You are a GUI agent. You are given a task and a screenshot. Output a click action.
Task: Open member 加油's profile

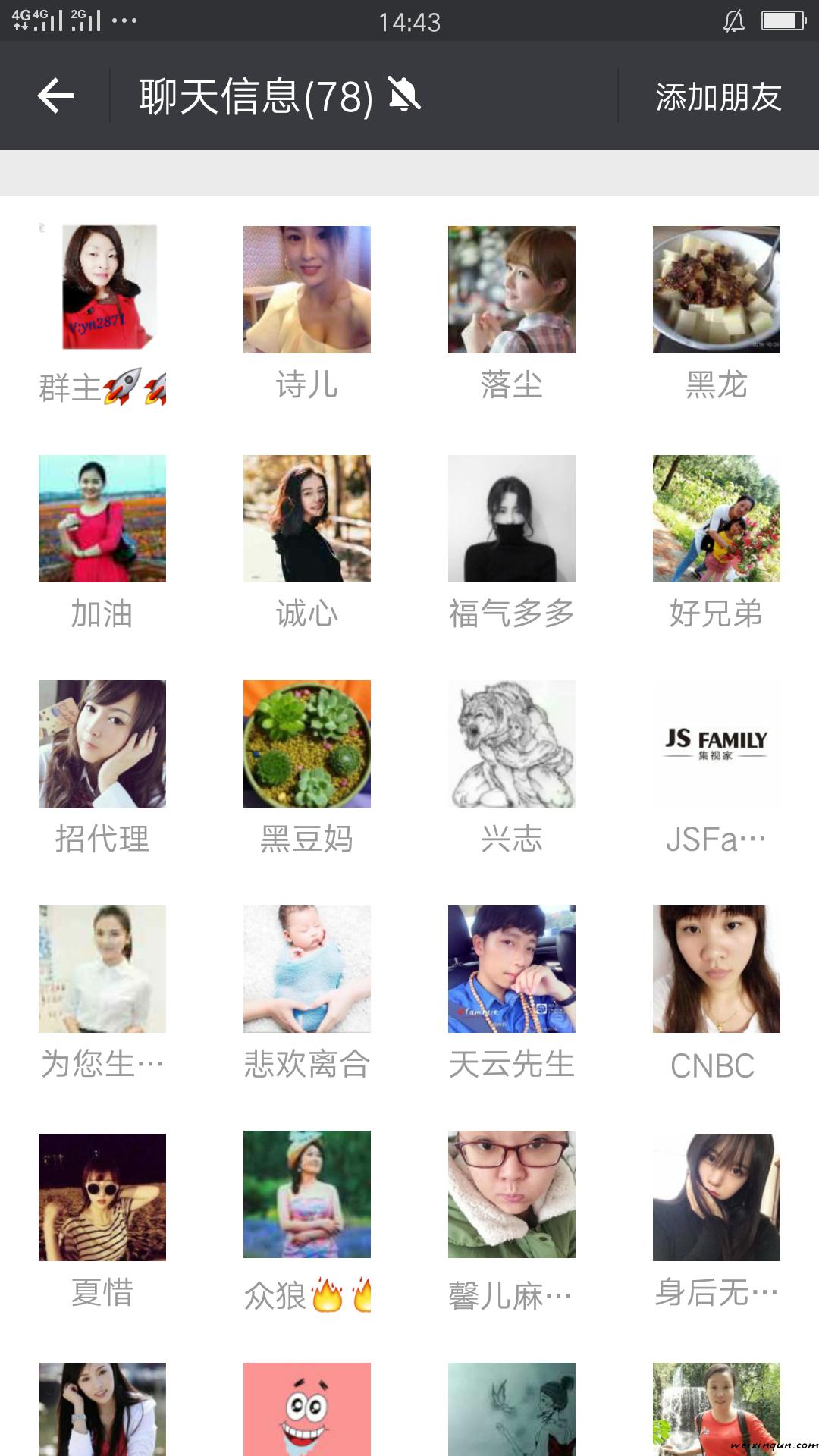(102, 519)
